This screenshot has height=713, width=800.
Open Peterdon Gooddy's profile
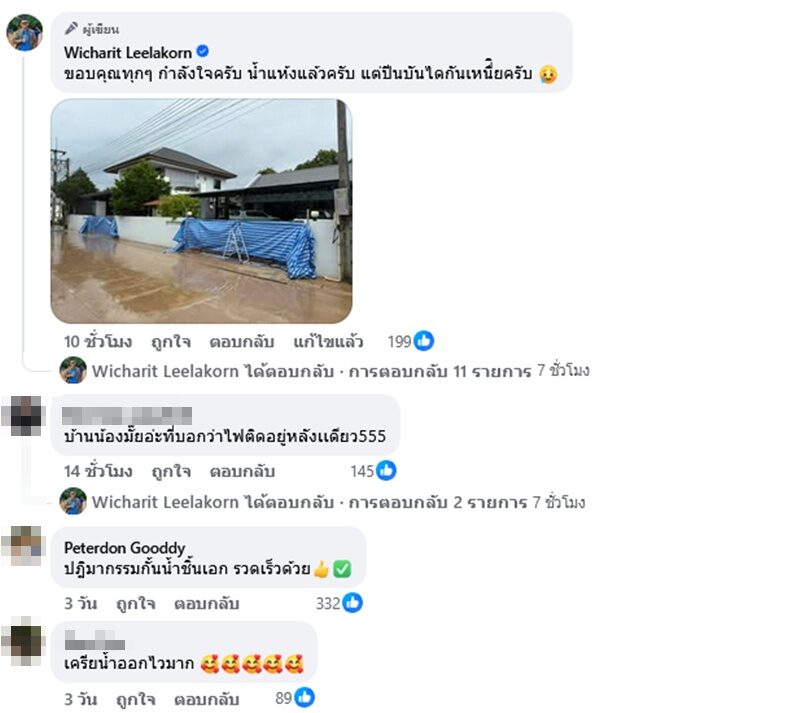pos(124,547)
